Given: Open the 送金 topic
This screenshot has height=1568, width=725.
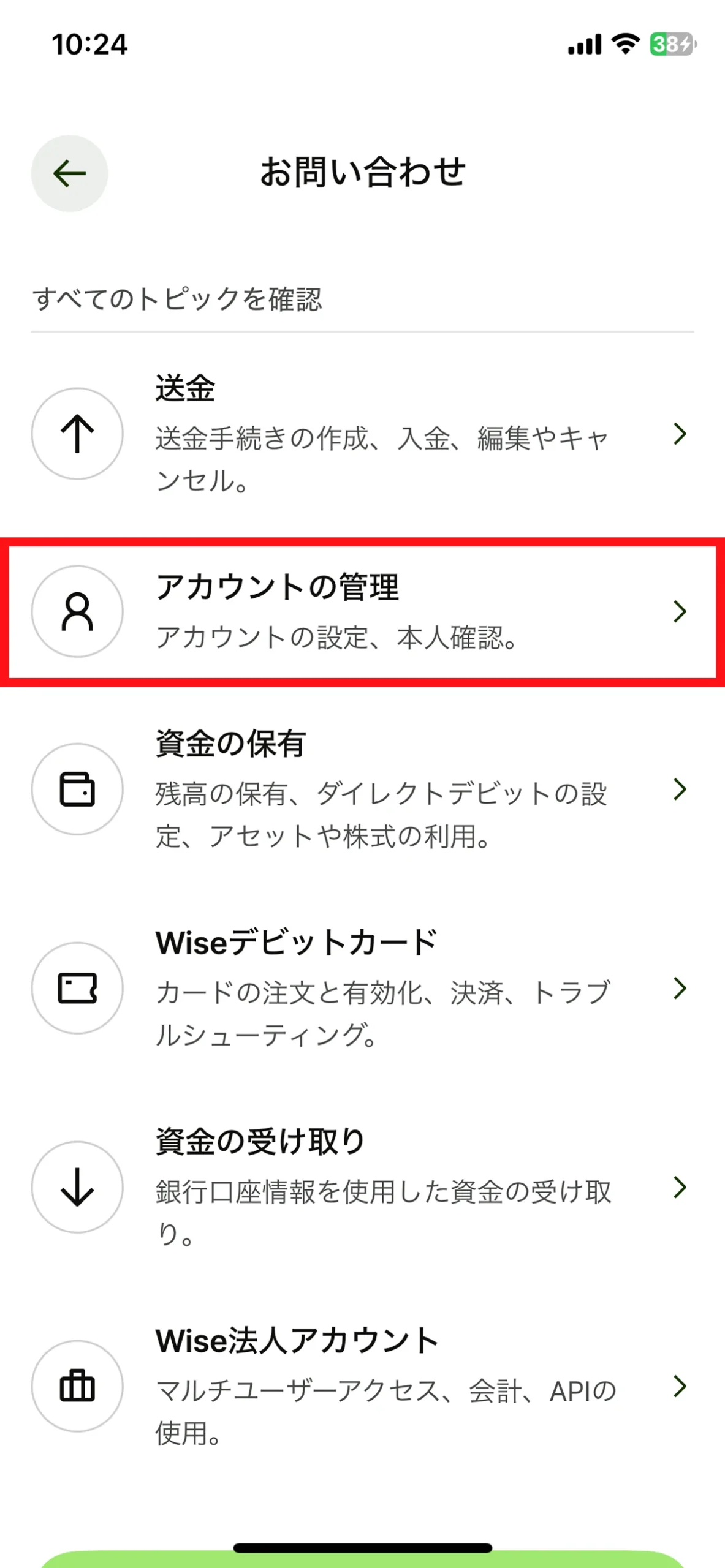Looking at the screenshot, I should (x=362, y=434).
